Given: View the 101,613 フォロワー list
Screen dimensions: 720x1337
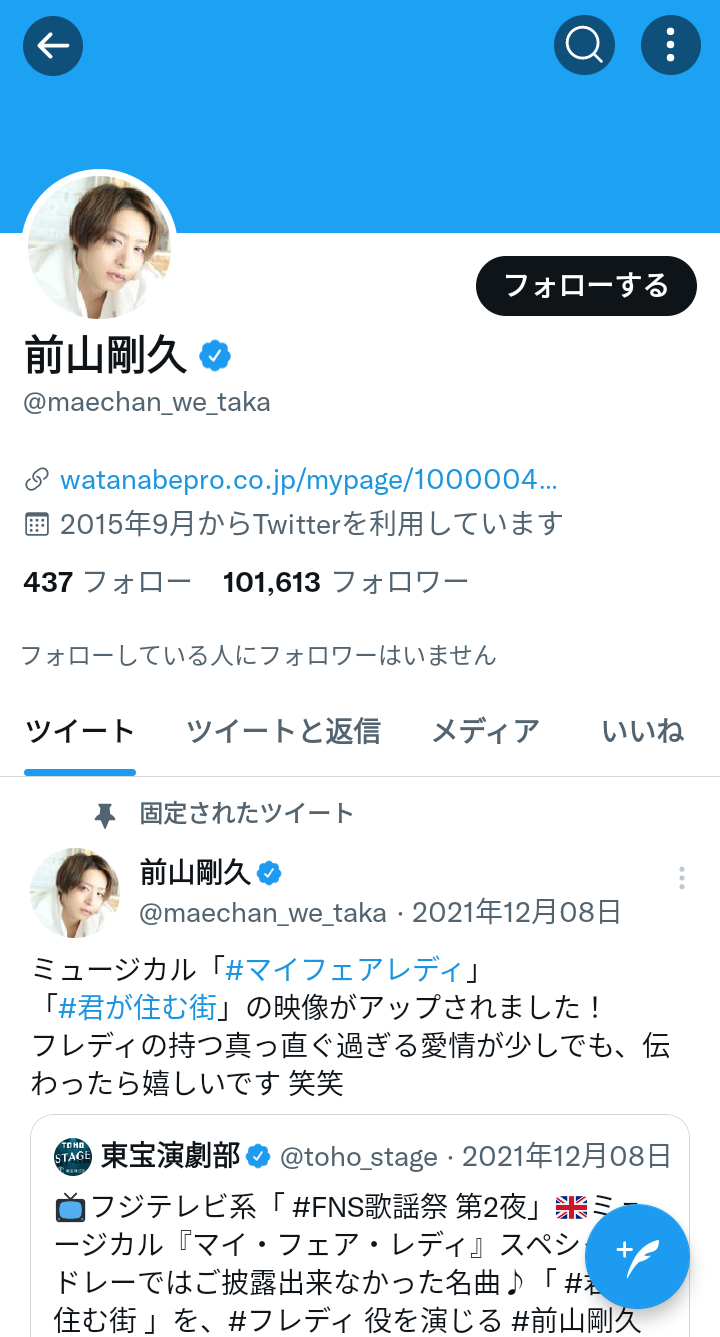Looking at the screenshot, I should (345, 582).
